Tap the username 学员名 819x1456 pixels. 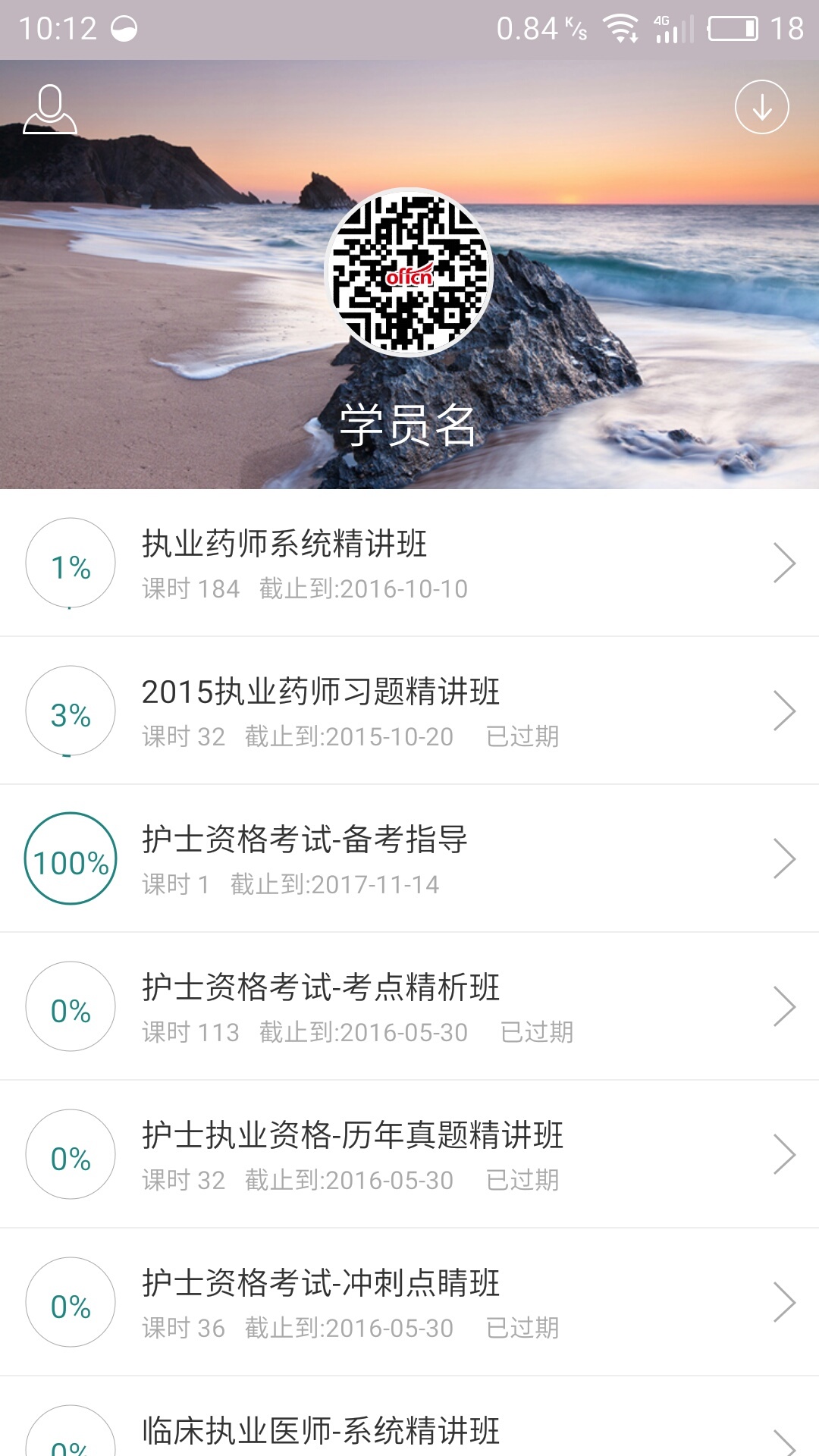[x=409, y=426]
